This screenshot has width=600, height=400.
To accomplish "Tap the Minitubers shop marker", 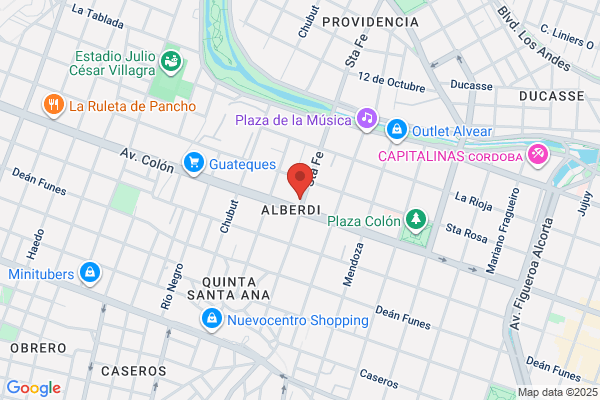I will click(91, 272).
